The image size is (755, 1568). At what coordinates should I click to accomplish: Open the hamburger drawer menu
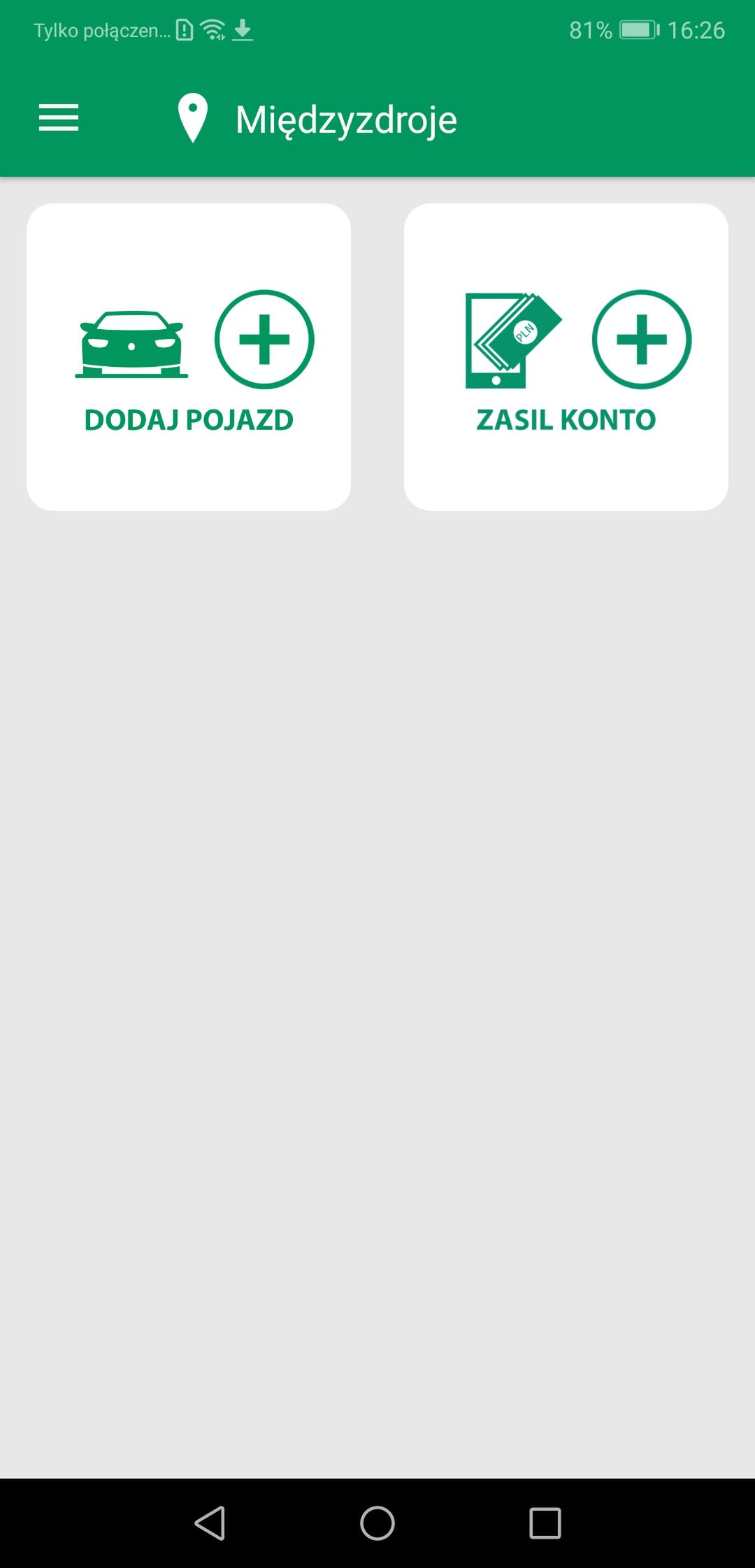(59, 118)
